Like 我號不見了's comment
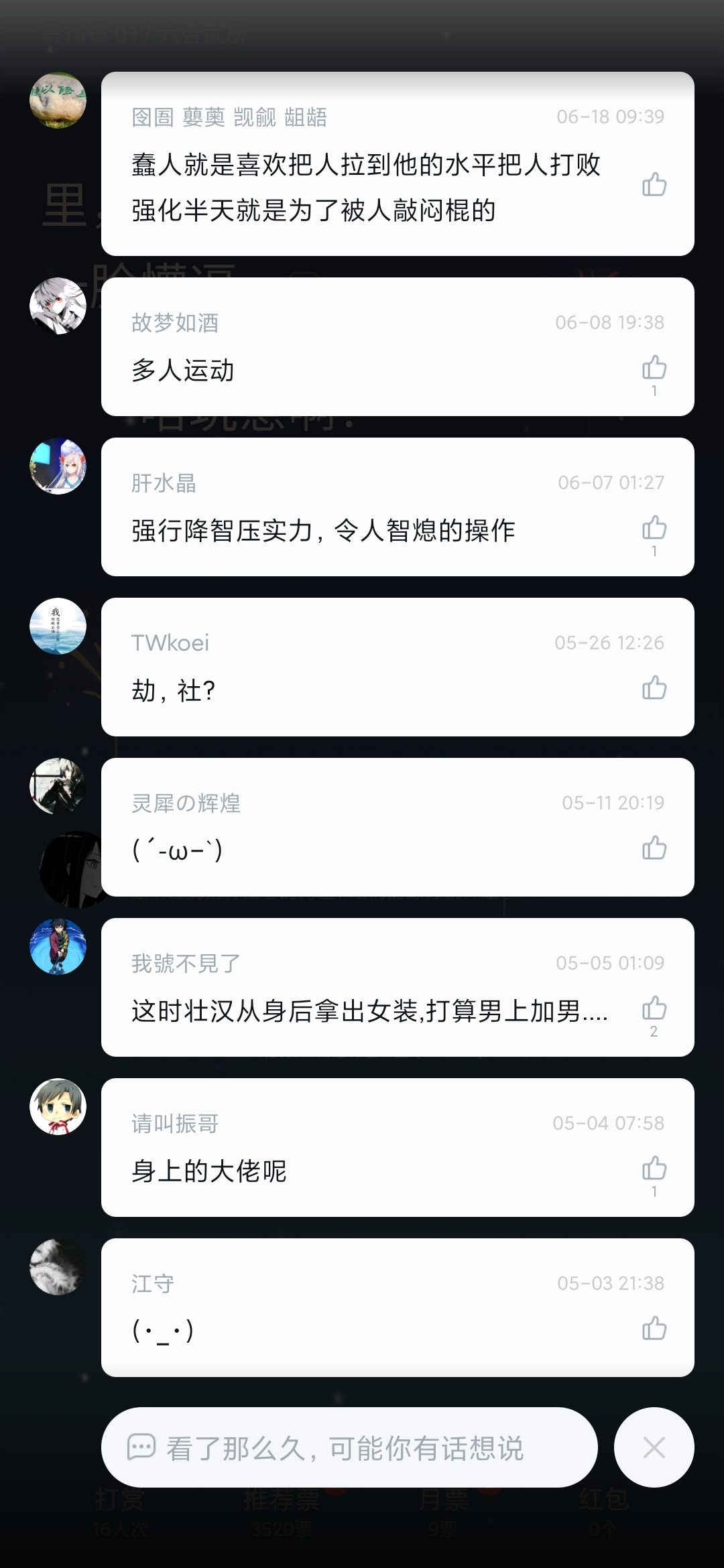Viewport: 724px width, 1568px height. point(654,1008)
